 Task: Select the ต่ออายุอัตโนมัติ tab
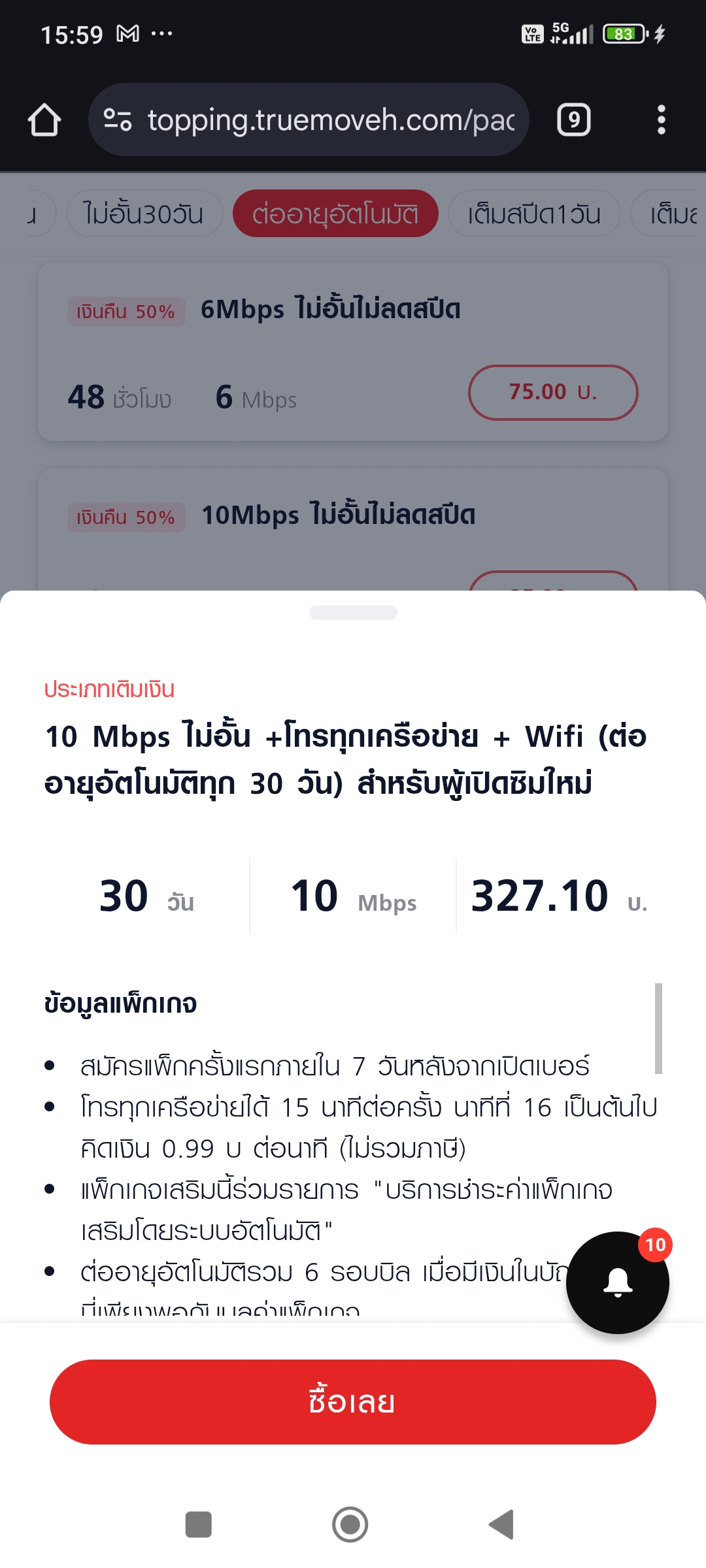[x=335, y=214]
